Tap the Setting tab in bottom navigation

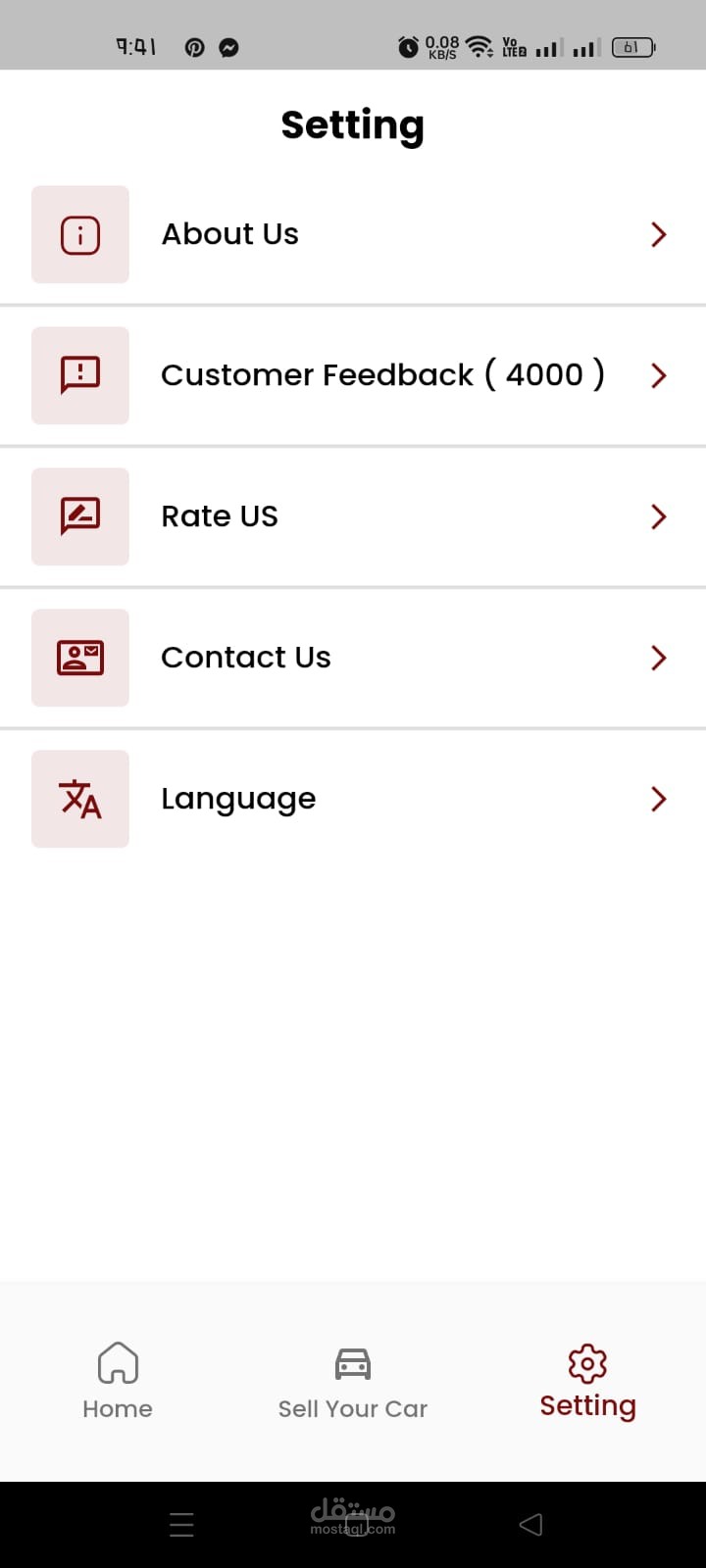587,1381
